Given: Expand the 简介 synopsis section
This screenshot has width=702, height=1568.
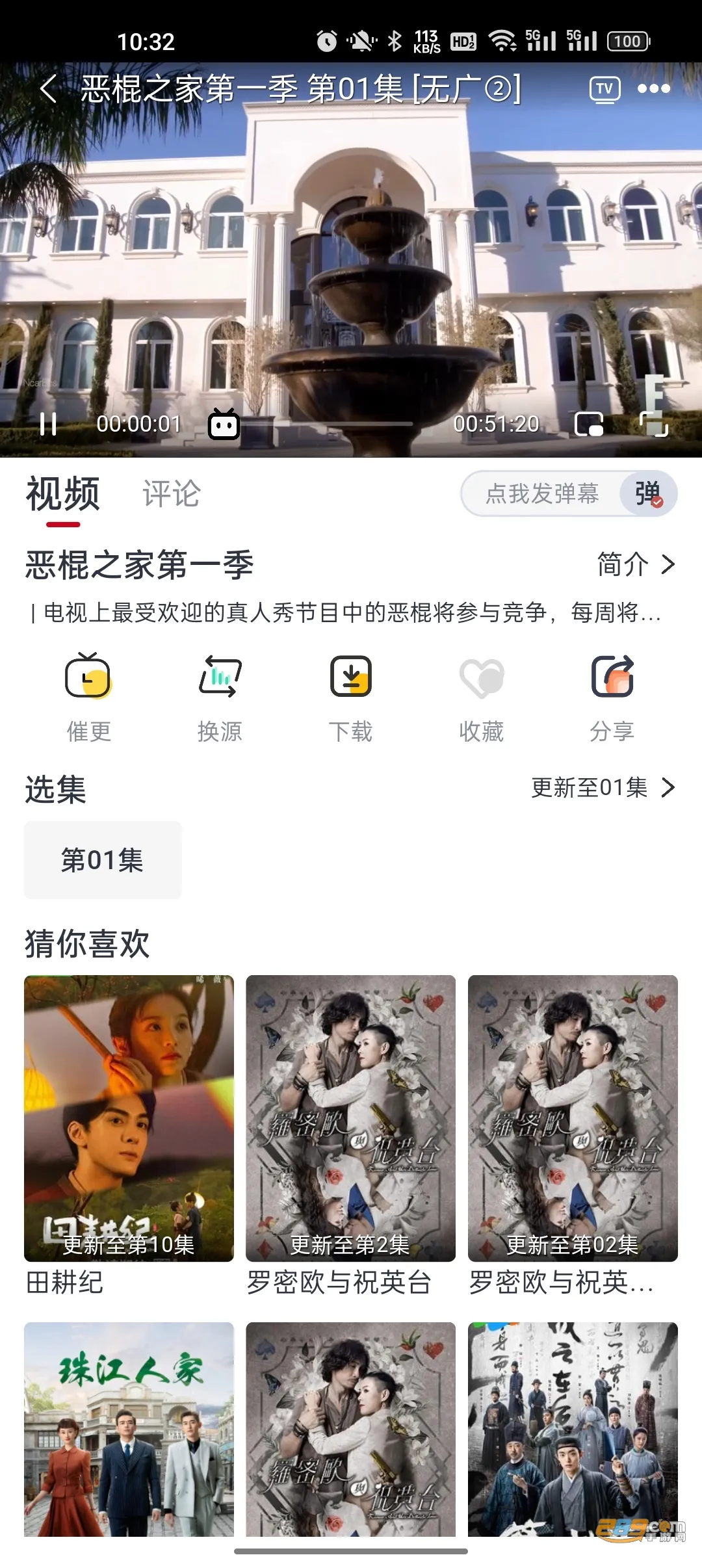Looking at the screenshot, I should tap(634, 565).
